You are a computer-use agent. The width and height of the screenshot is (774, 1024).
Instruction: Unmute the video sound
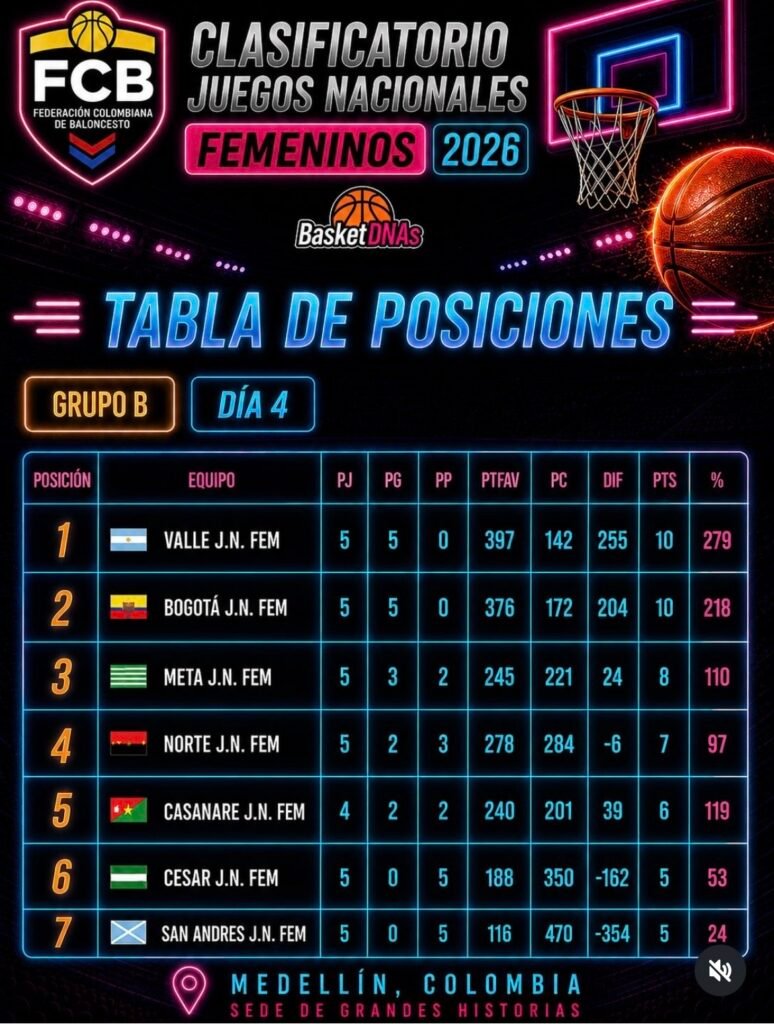[720, 970]
